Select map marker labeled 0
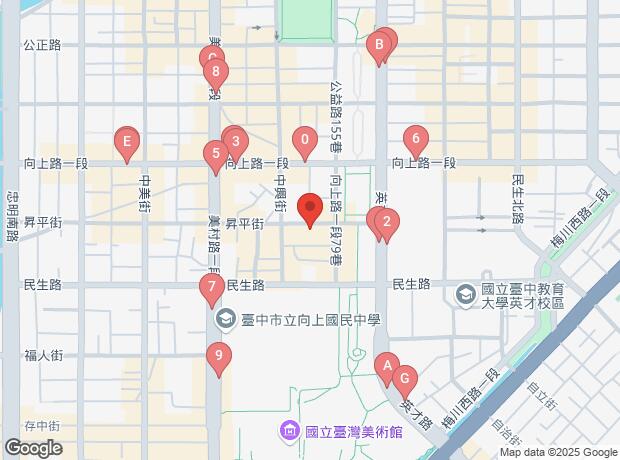The height and width of the screenshot is (460, 620). point(305,140)
